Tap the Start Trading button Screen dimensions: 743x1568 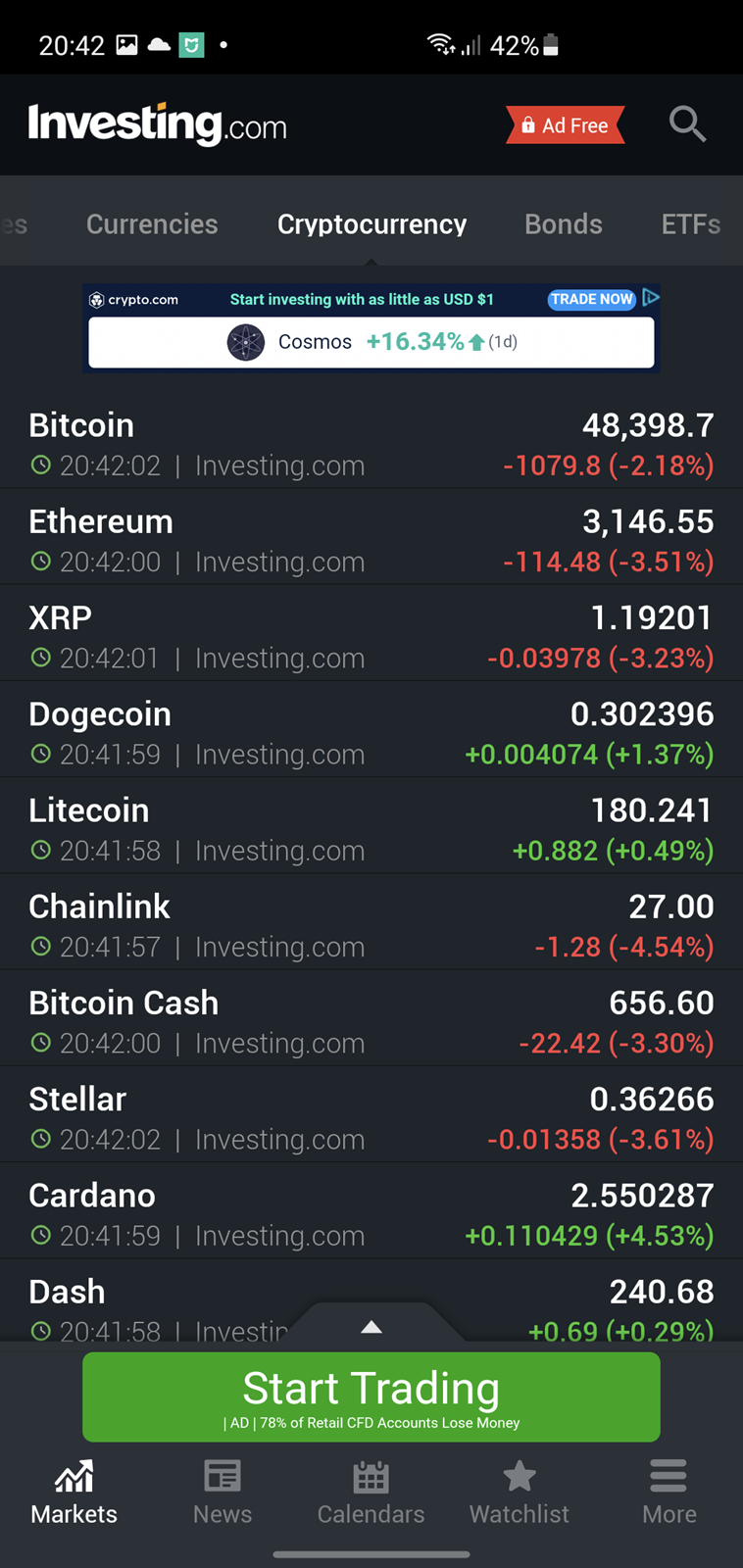[371, 1396]
